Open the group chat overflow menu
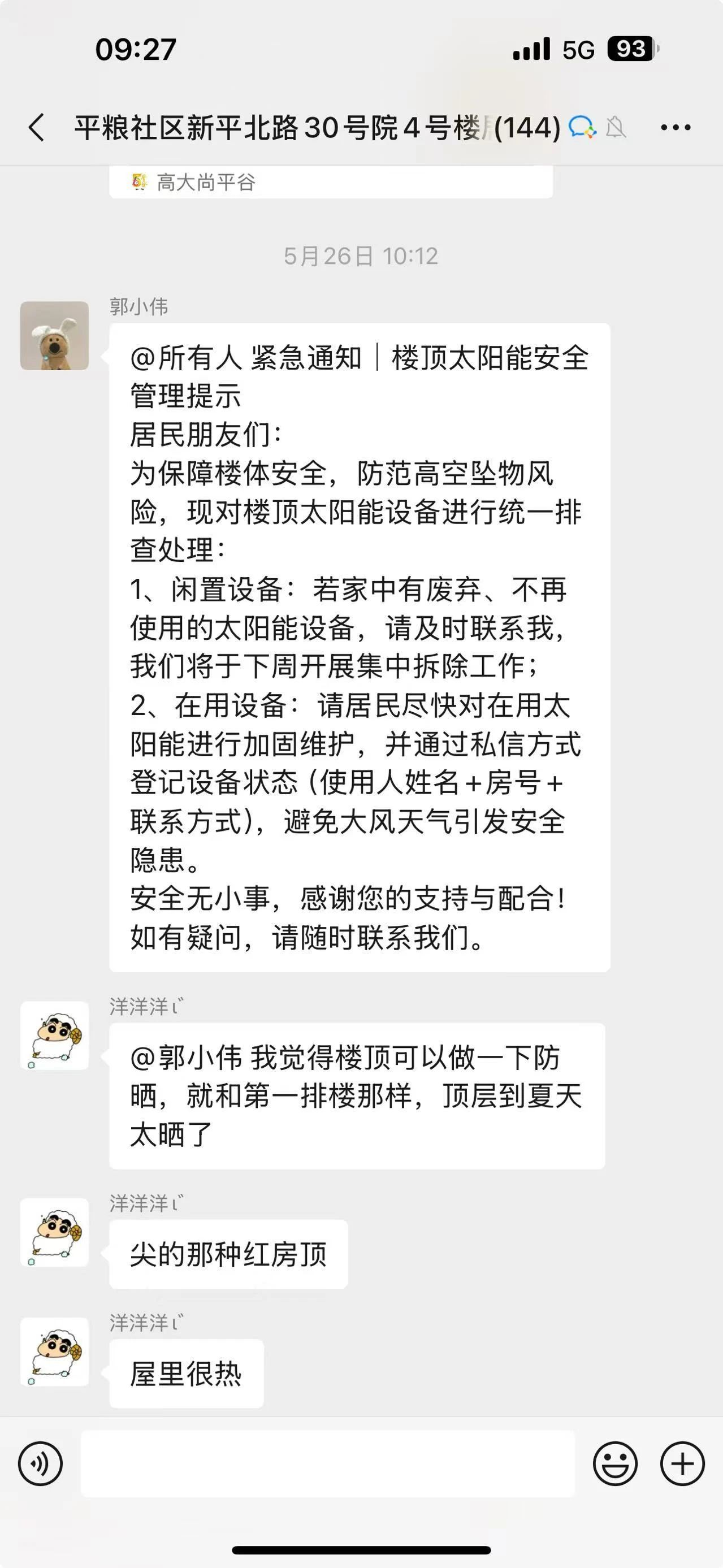The width and height of the screenshot is (723, 1568). [676, 128]
